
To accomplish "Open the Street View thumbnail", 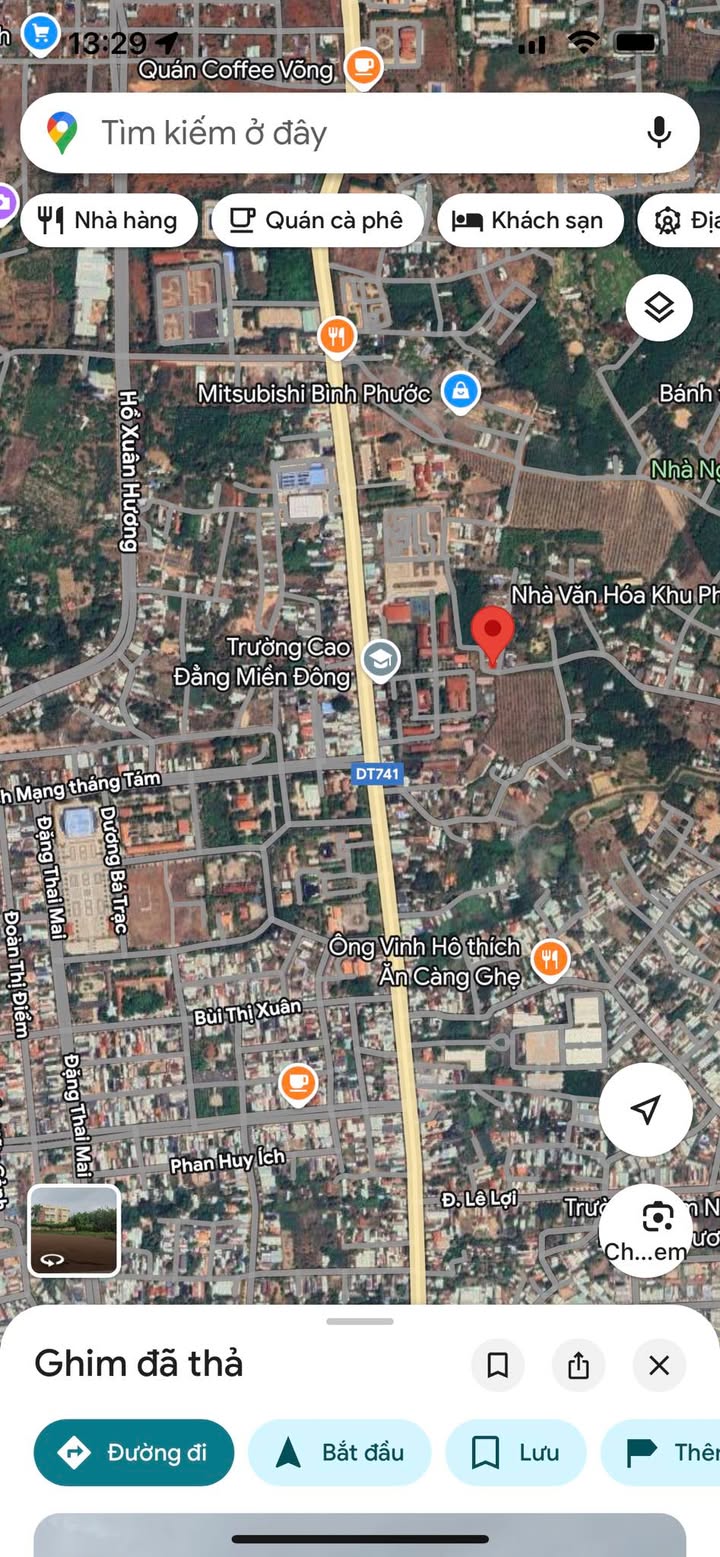I will click(74, 1229).
